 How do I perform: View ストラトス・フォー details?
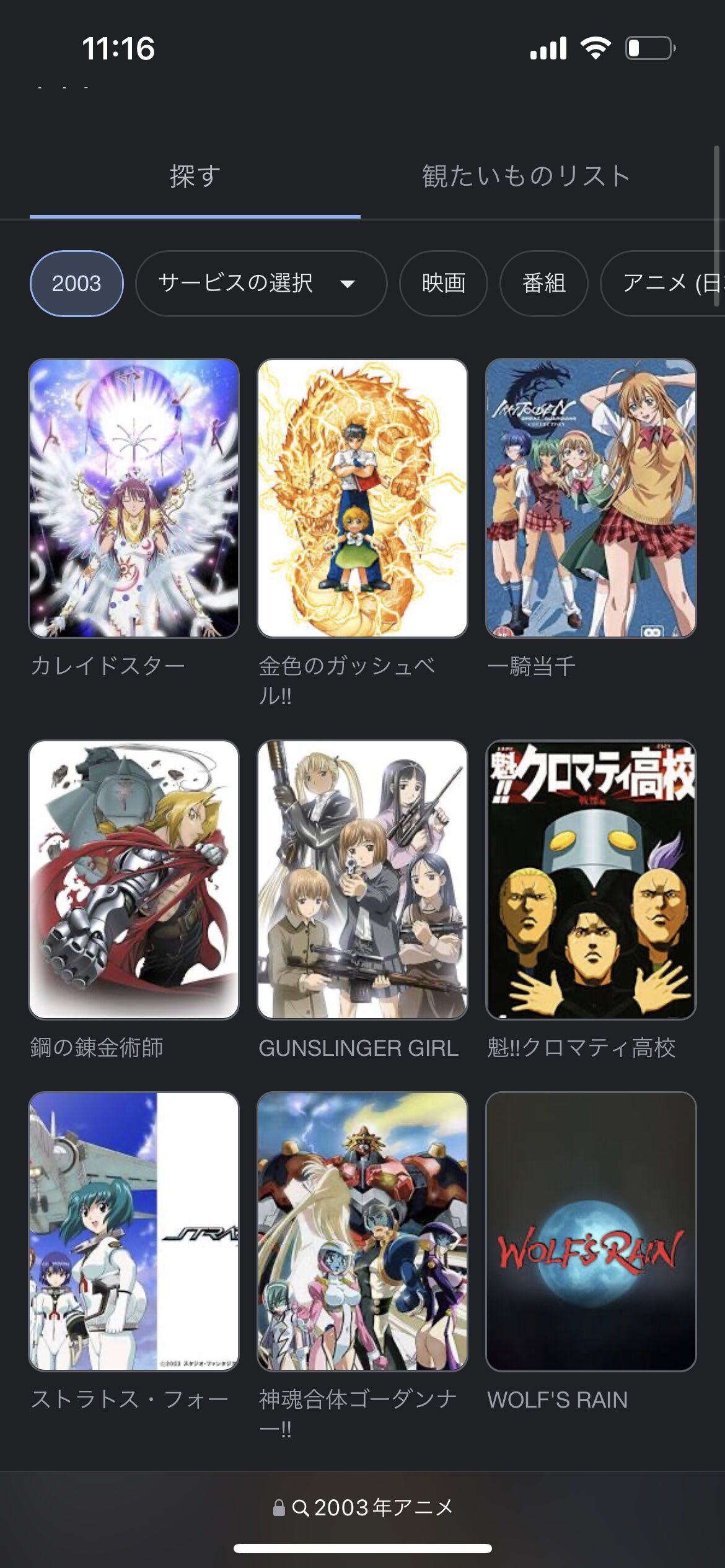[134, 1231]
